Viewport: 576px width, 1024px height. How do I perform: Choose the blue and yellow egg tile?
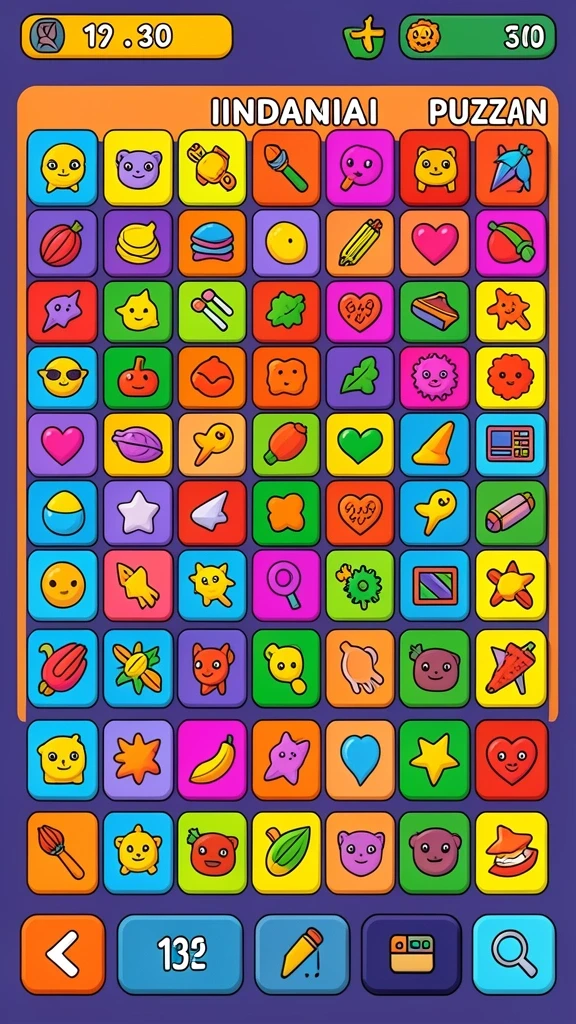point(63,513)
